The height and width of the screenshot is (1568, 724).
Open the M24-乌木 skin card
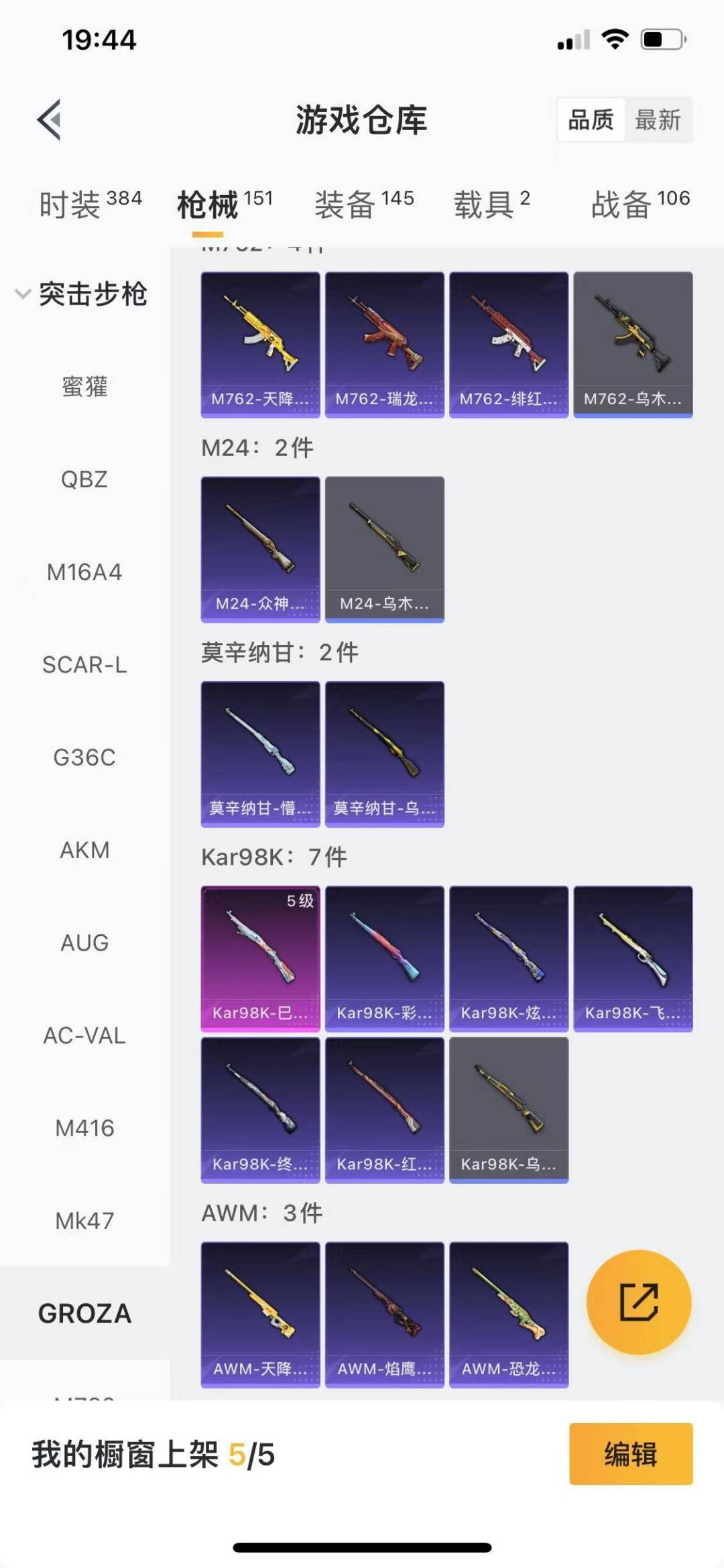tap(384, 550)
